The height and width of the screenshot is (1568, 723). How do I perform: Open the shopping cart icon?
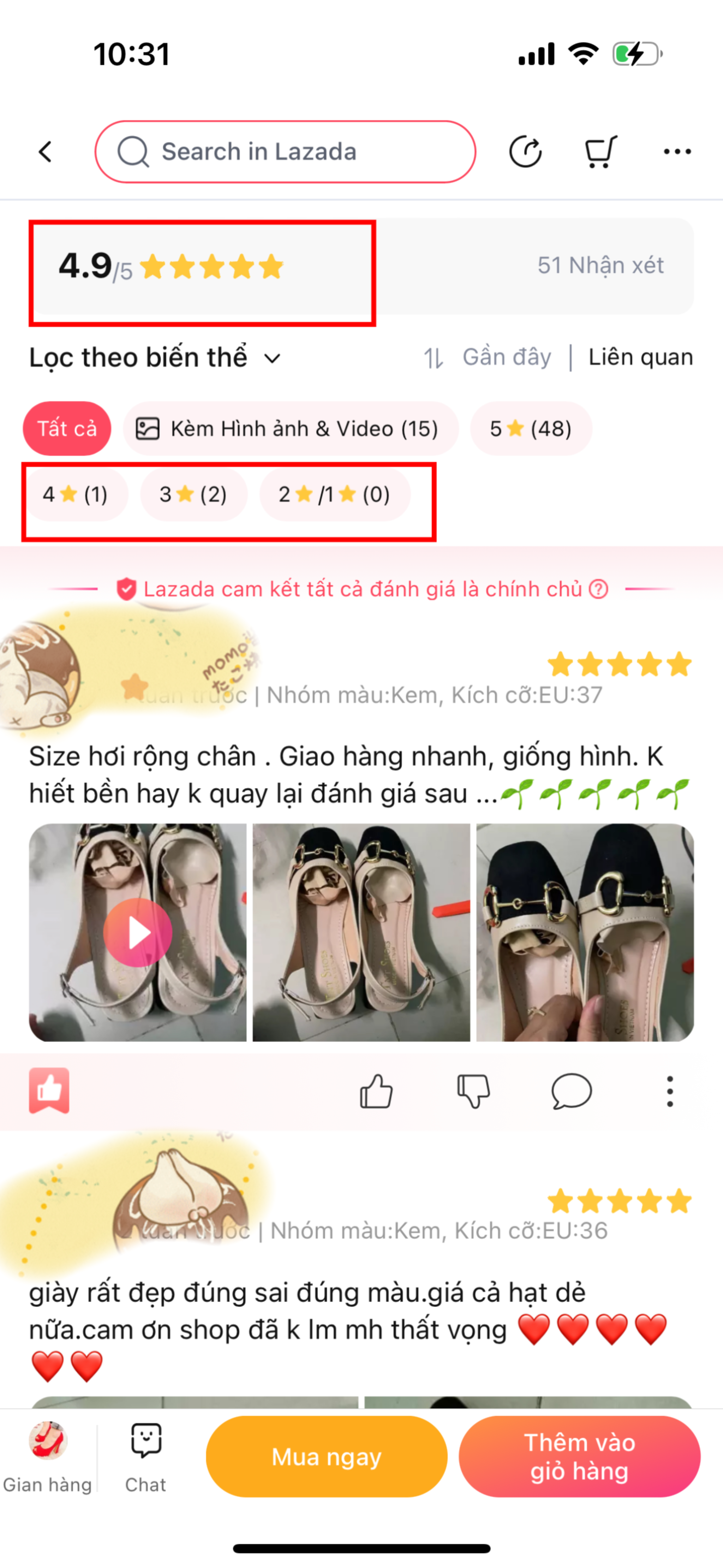tap(600, 152)
